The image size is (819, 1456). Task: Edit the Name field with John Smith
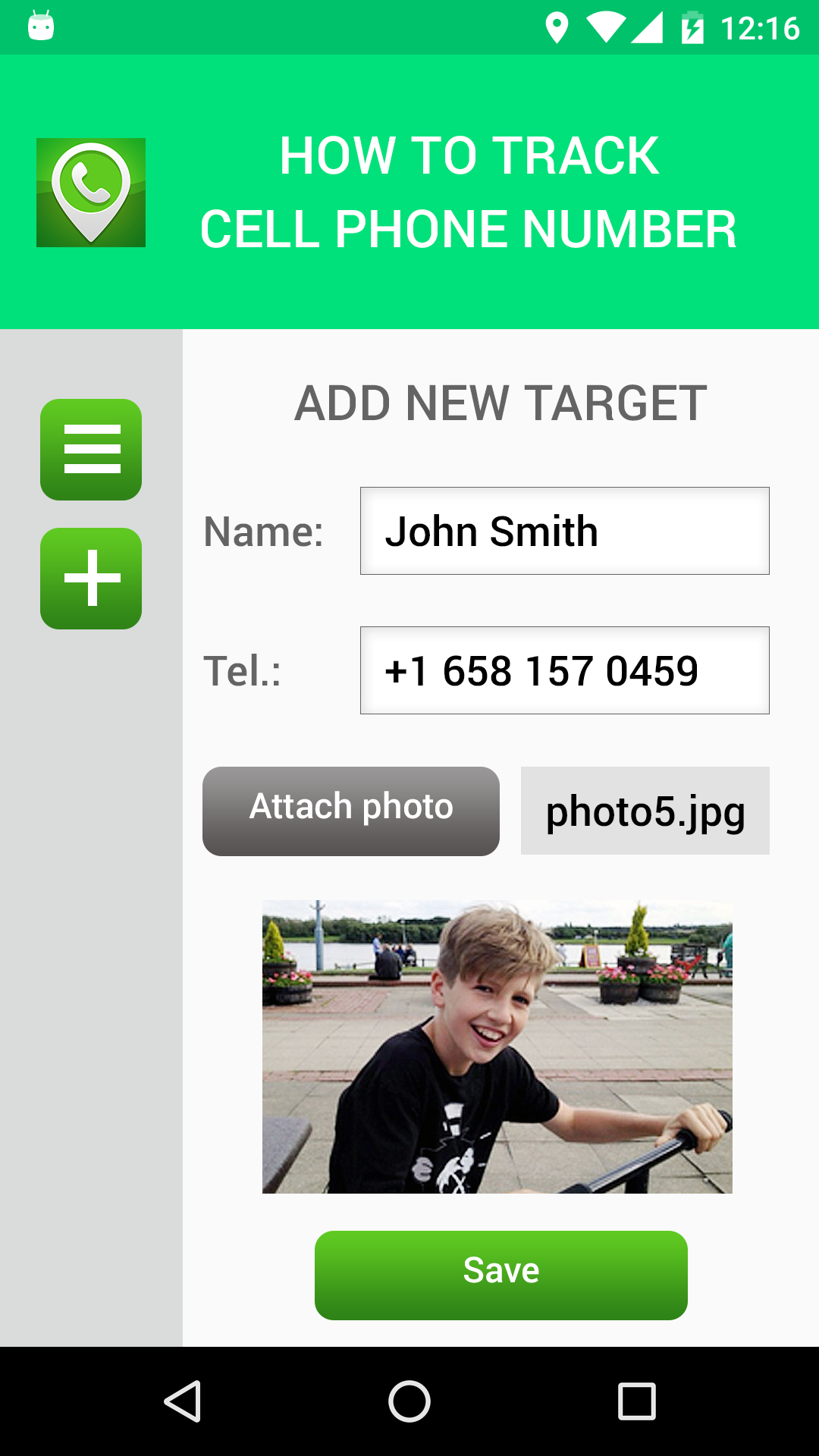point(564,531)
